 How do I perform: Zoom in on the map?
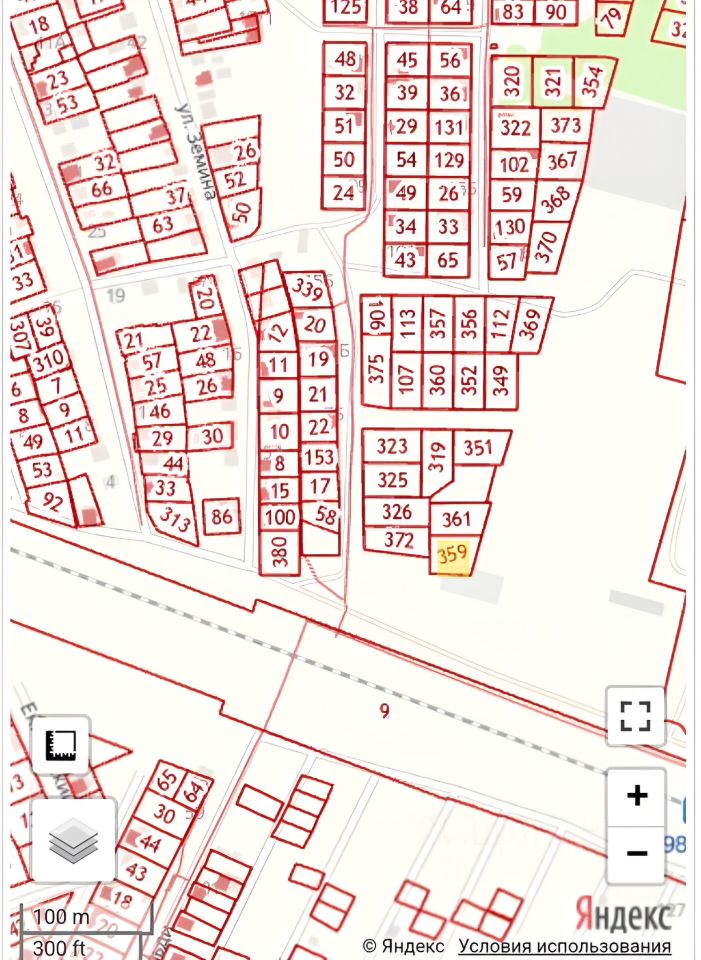click(636, 796)
